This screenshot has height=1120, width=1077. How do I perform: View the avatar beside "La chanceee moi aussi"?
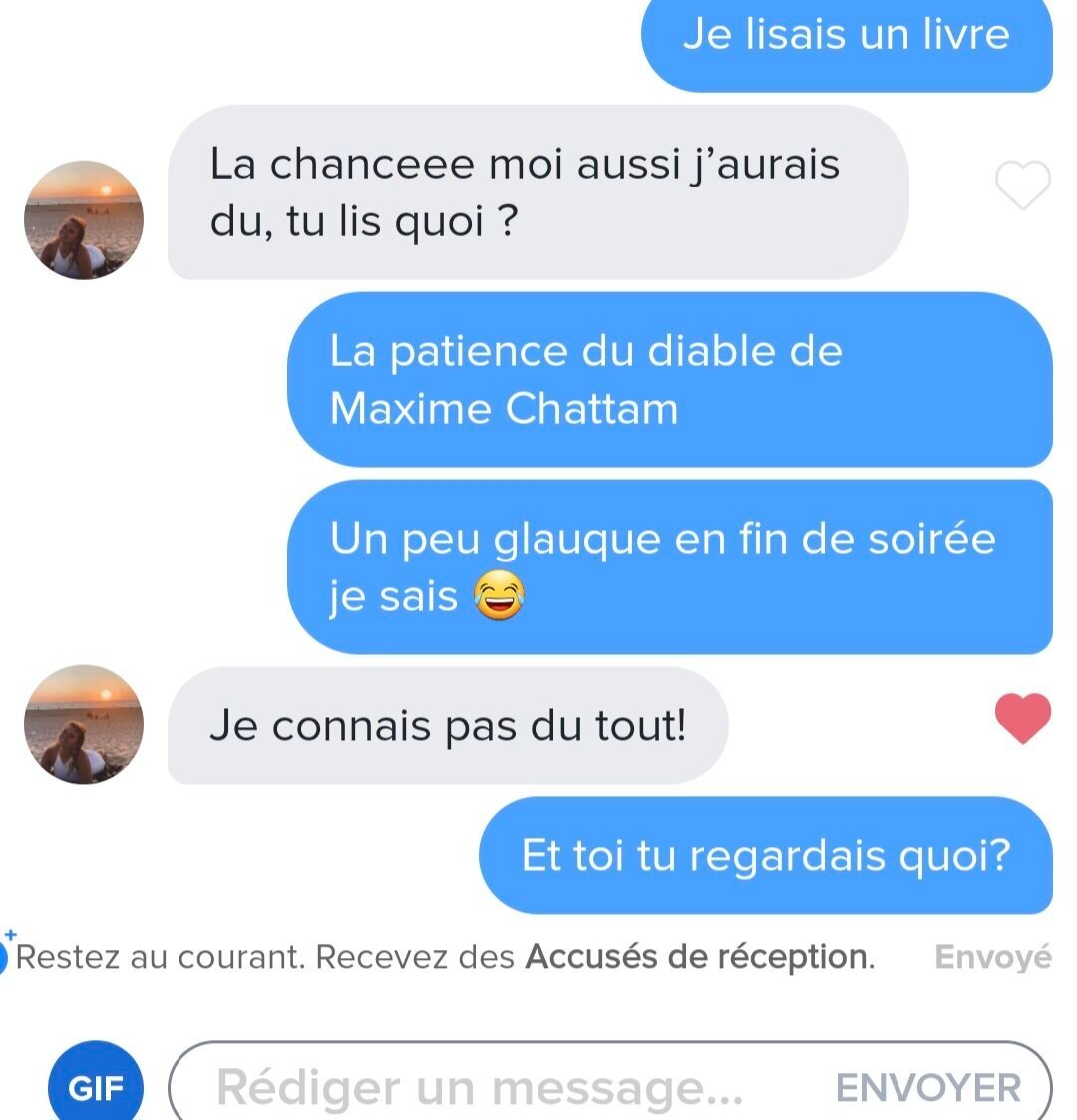[84, 219]
